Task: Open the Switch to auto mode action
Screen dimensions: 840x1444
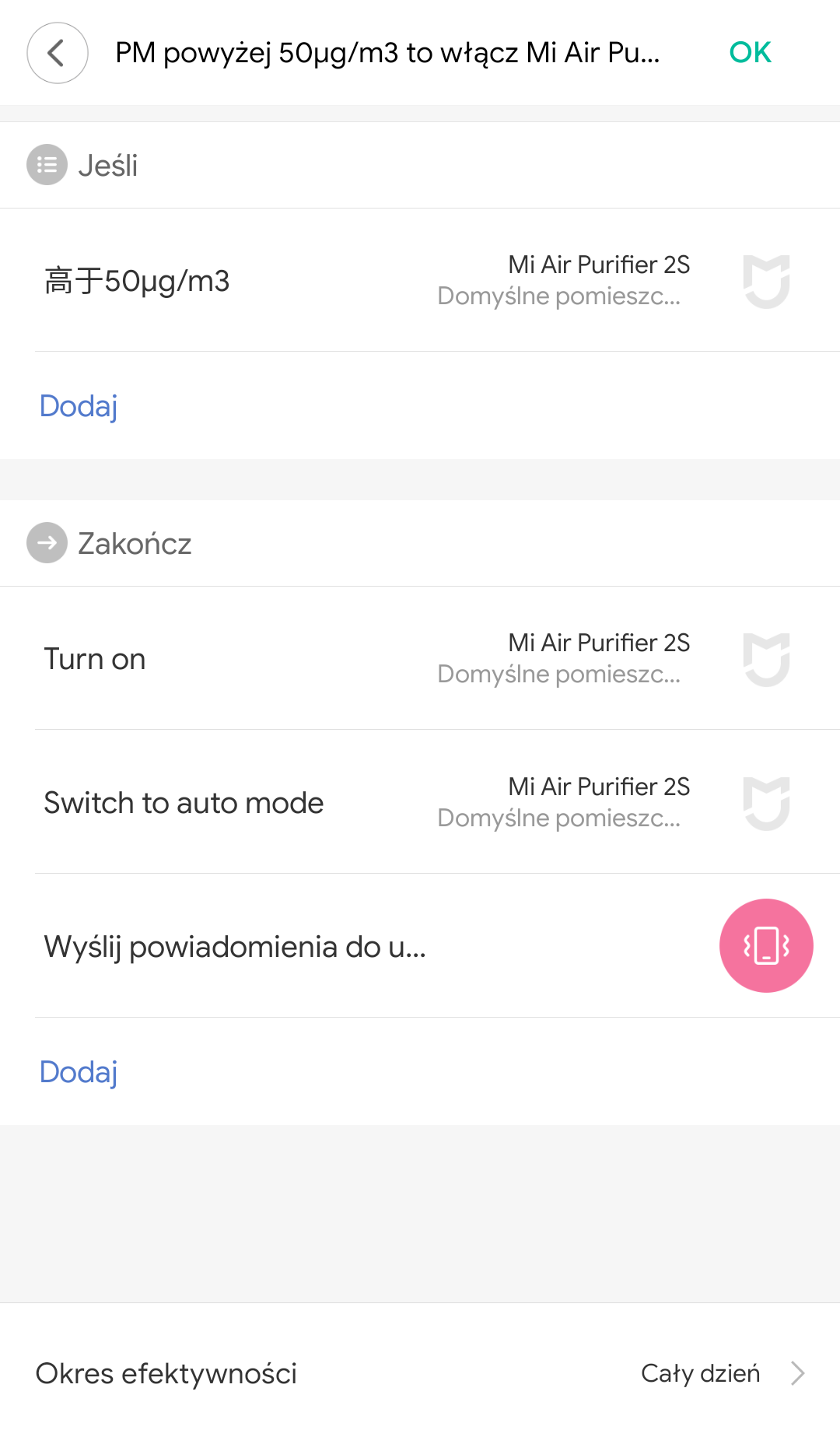Action: pos(420,802)
